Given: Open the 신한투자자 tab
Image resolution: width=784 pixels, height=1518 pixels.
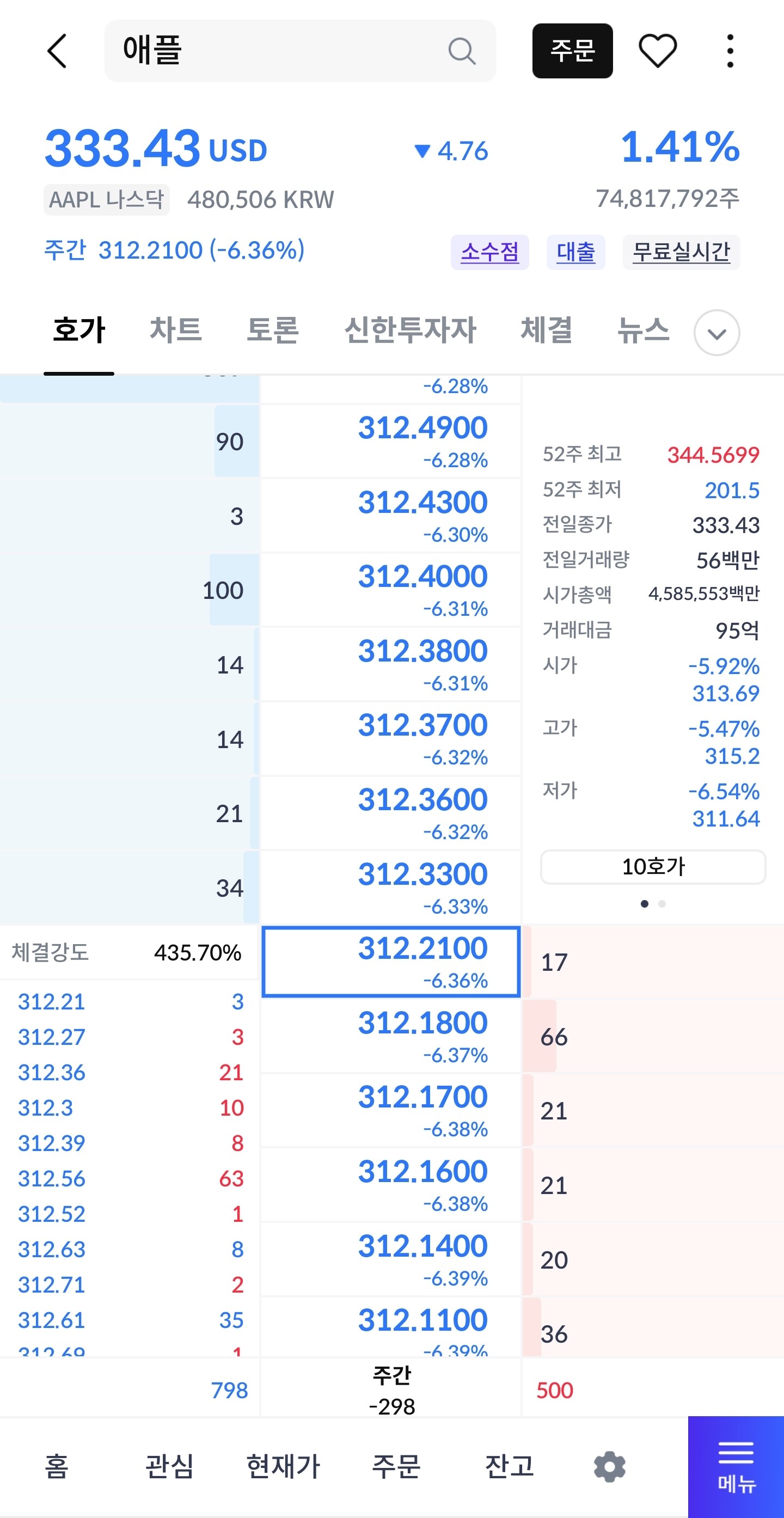Looking at the screenshot, I should (x=410, y=329).
